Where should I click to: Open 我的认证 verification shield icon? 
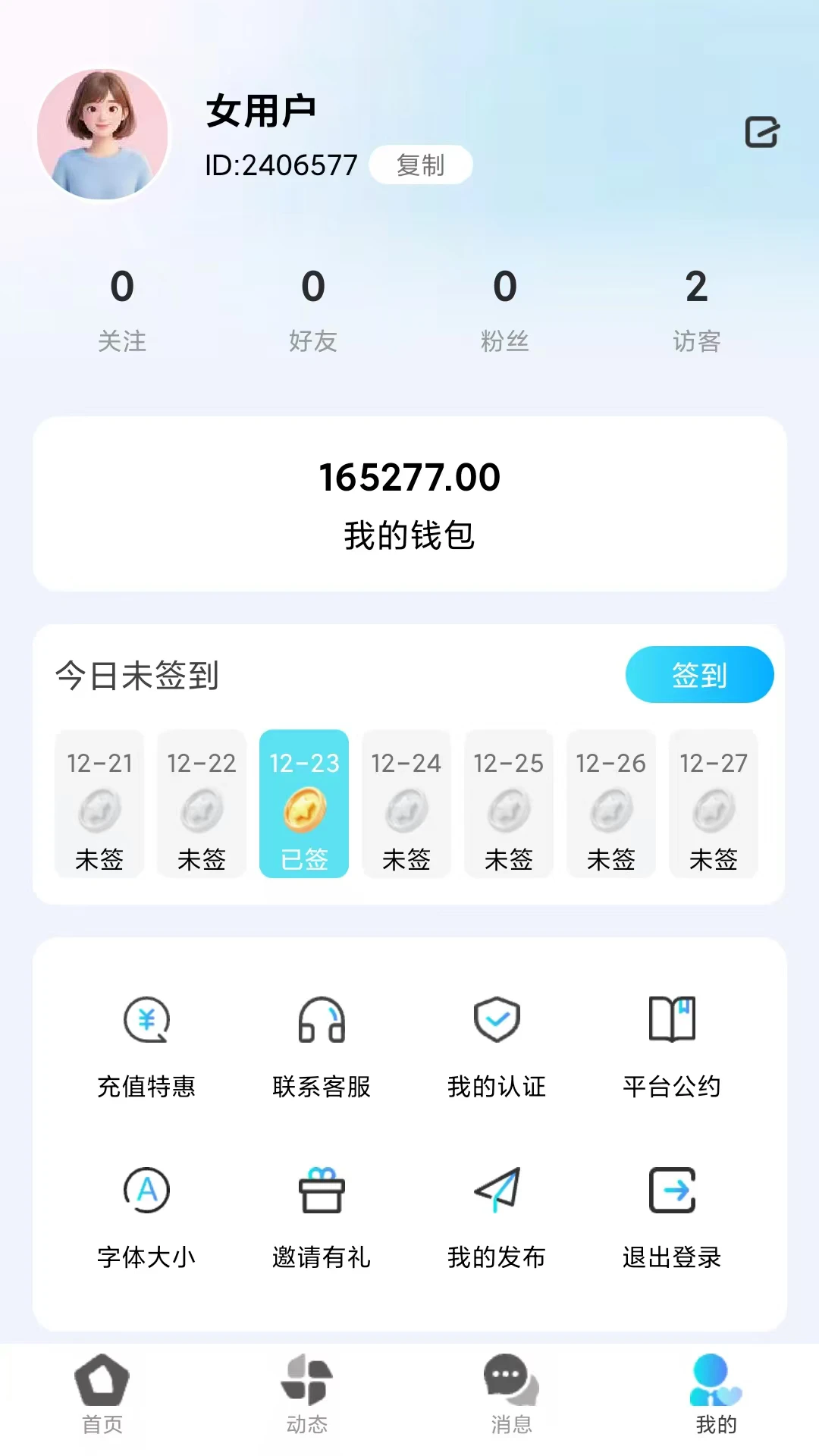click(x=497, y=1020)
